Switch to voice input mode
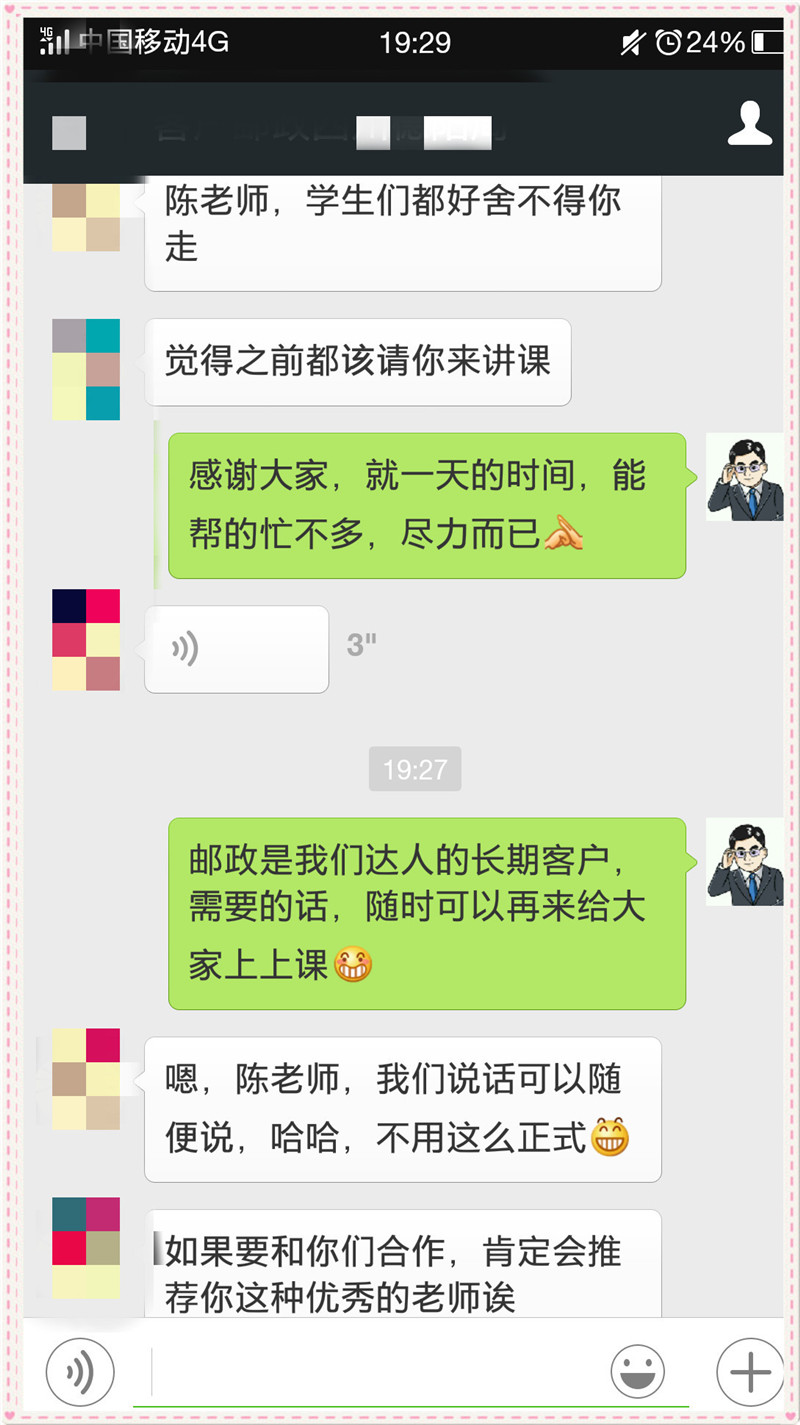This screenshot has width=800, height=1425. pos(80,1371)
